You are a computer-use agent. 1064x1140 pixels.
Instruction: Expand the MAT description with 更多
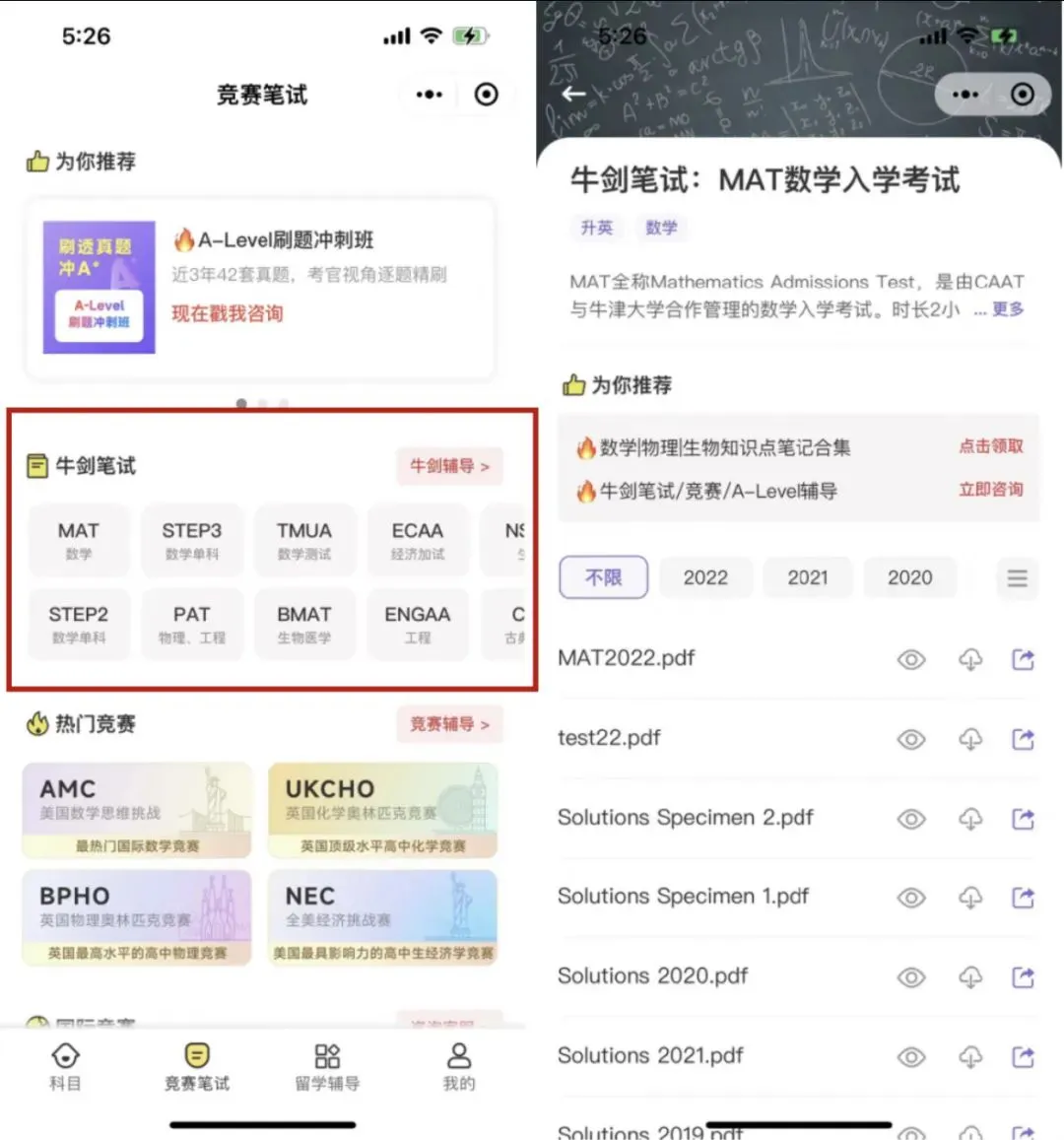point(1007,309)
